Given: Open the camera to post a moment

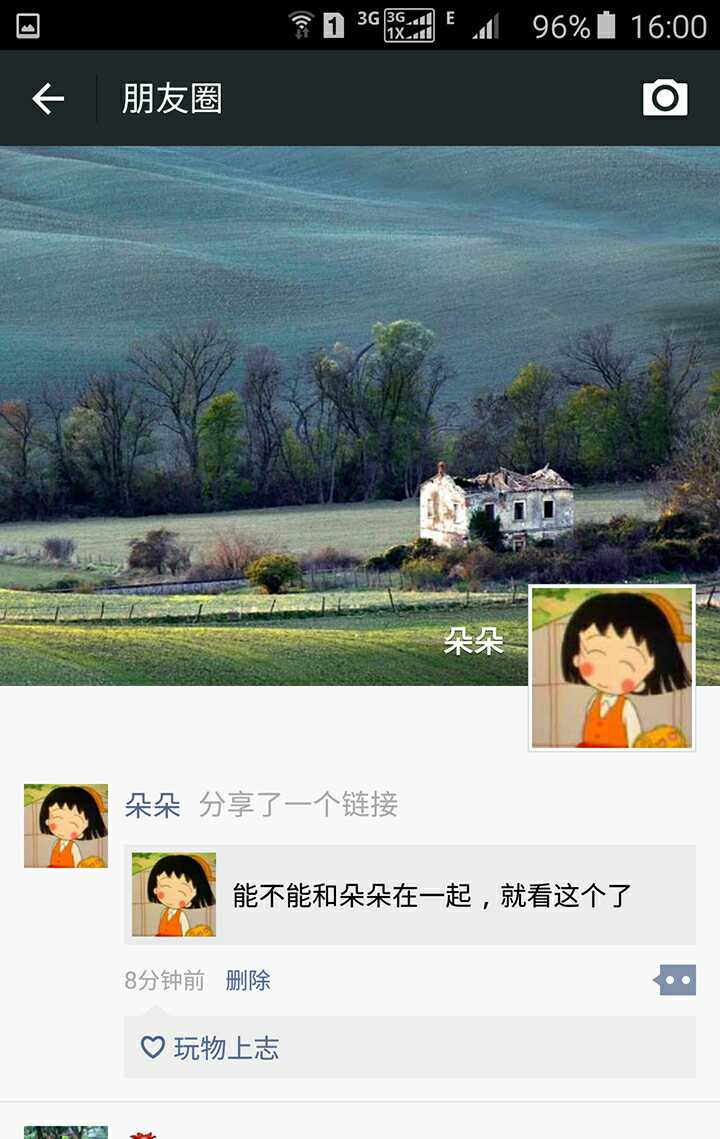Looking at the screenshot, I should 665,98.
